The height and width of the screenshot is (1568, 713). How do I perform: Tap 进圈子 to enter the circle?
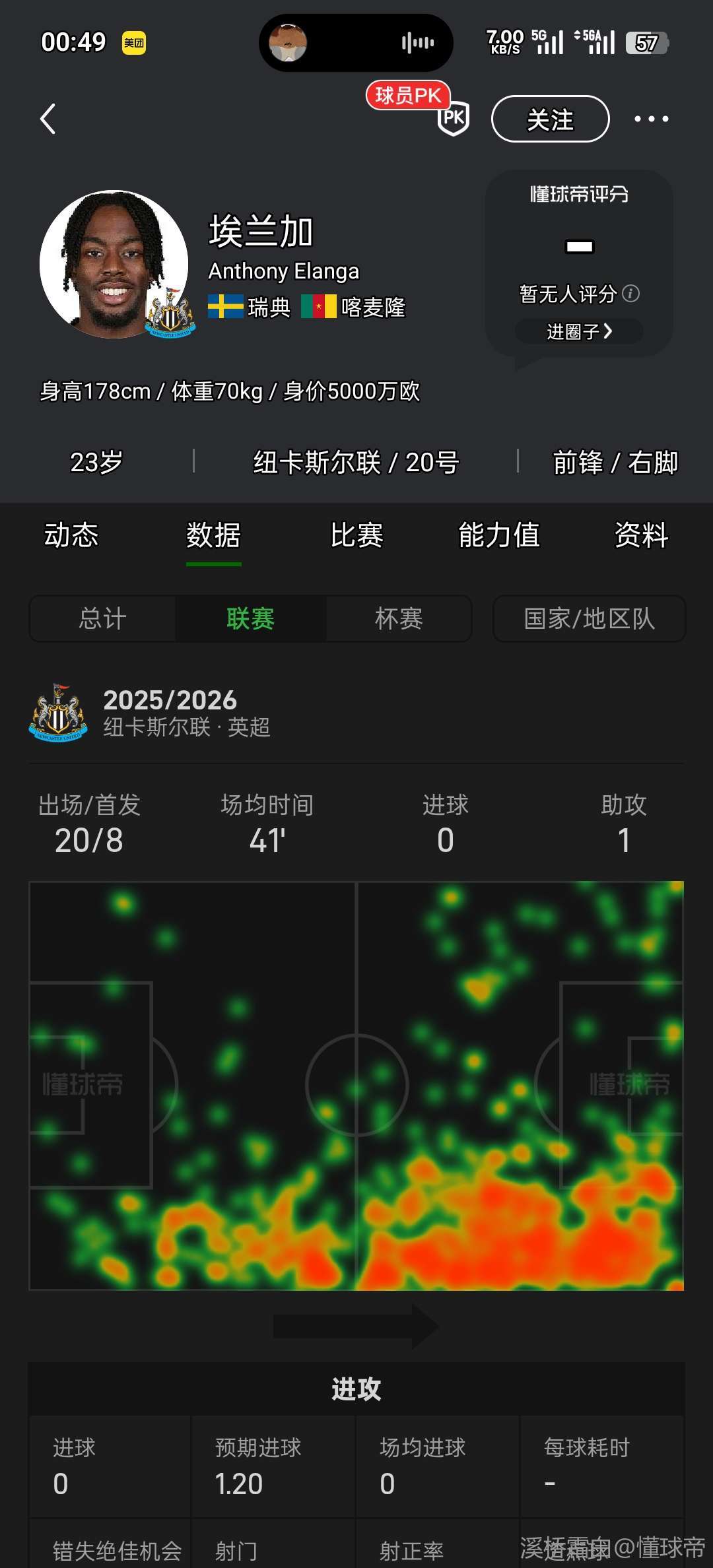pos(579,331)
